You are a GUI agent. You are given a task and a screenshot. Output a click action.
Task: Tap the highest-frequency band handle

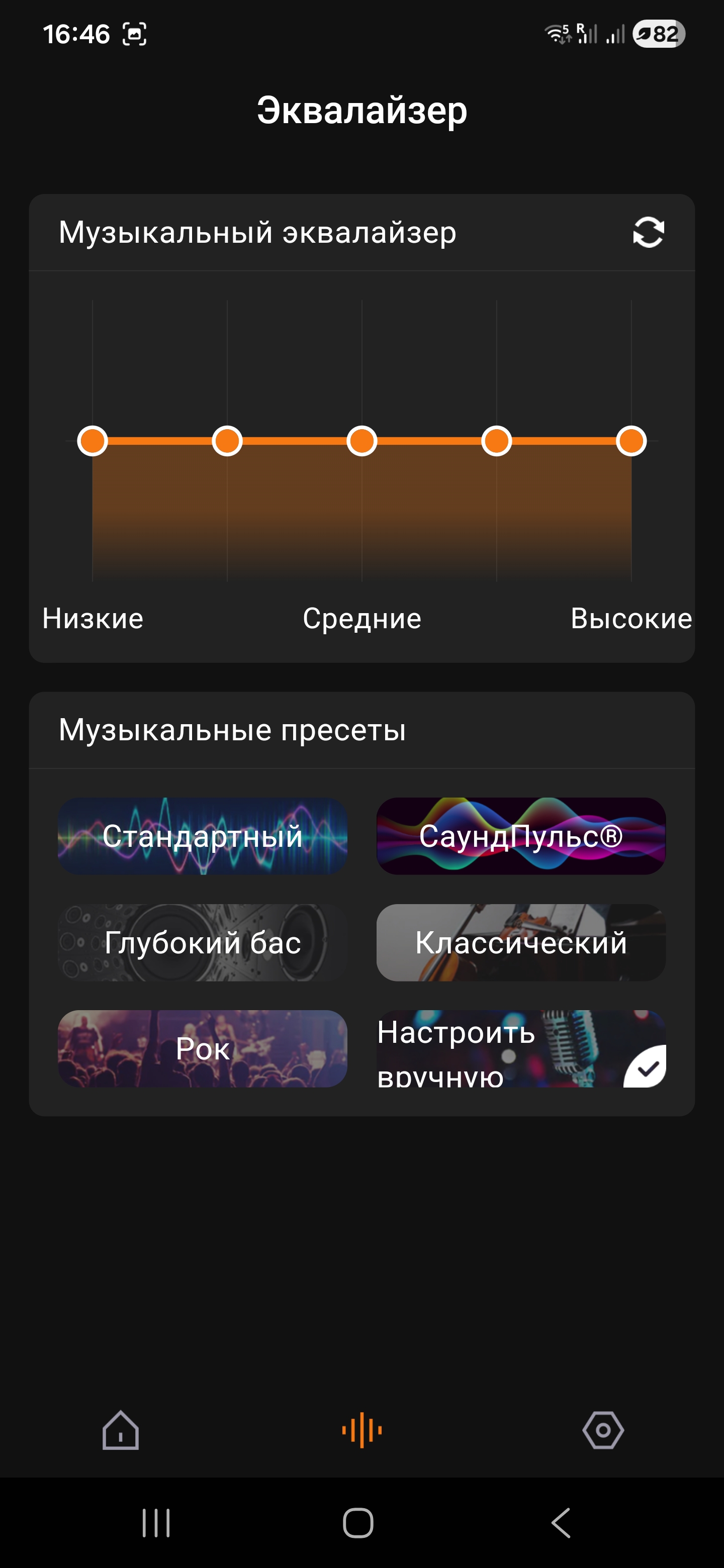pyautogui.click(x=631, y=441)
